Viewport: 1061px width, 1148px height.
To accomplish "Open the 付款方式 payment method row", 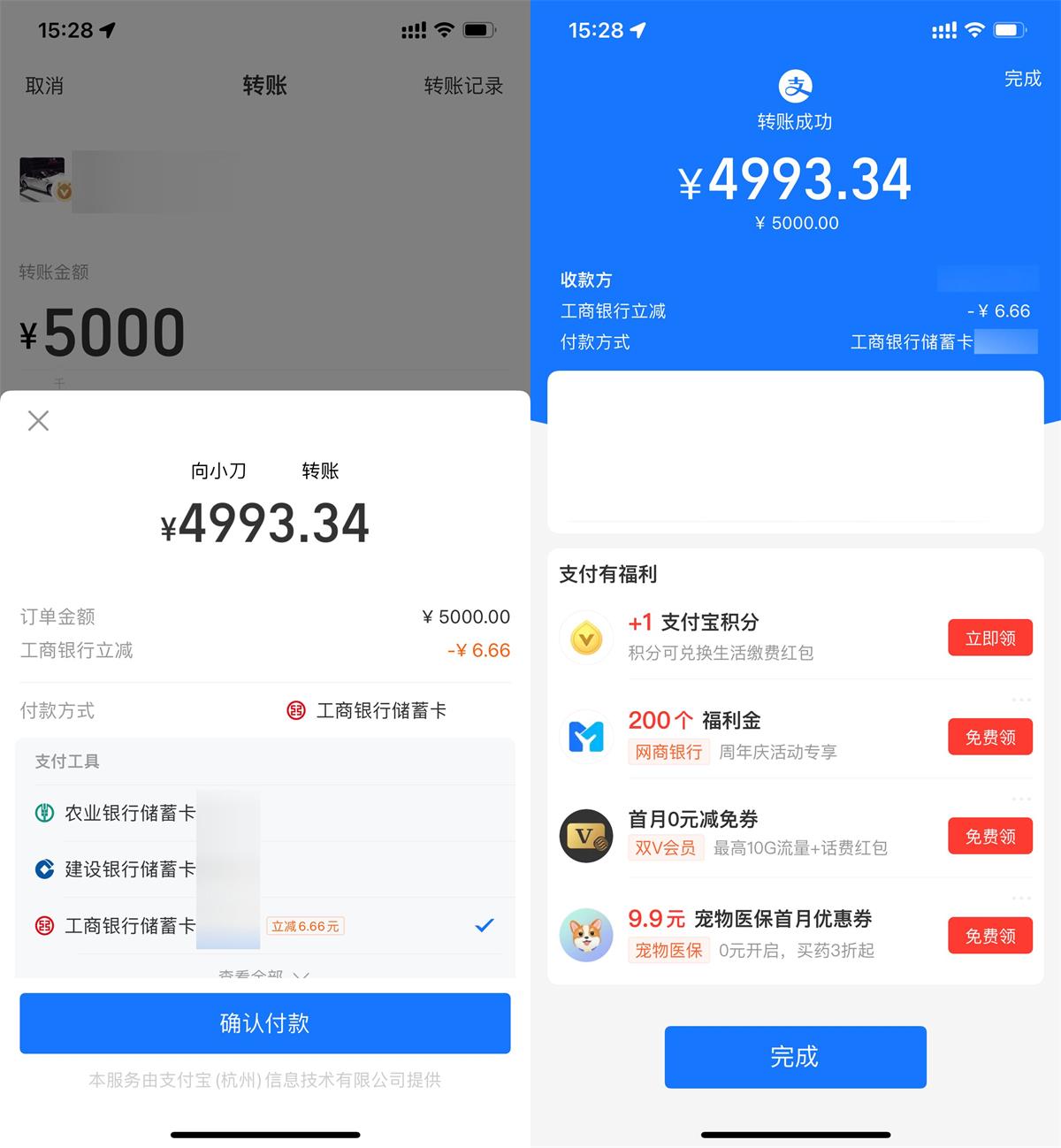I will click(265, 710).
